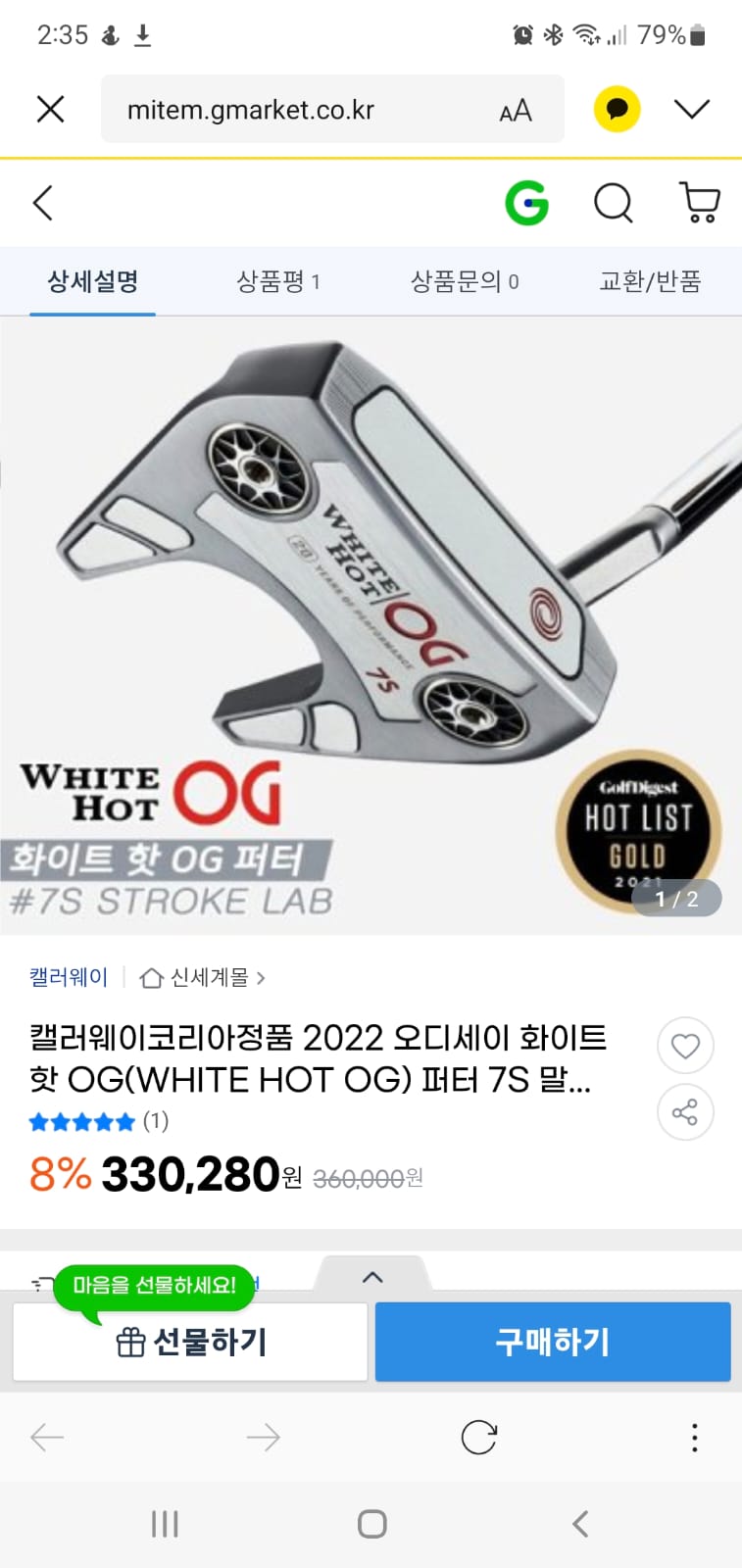Open Gmarket home via the G logo
Viewport: 742px width, 1568px height.
527,203
